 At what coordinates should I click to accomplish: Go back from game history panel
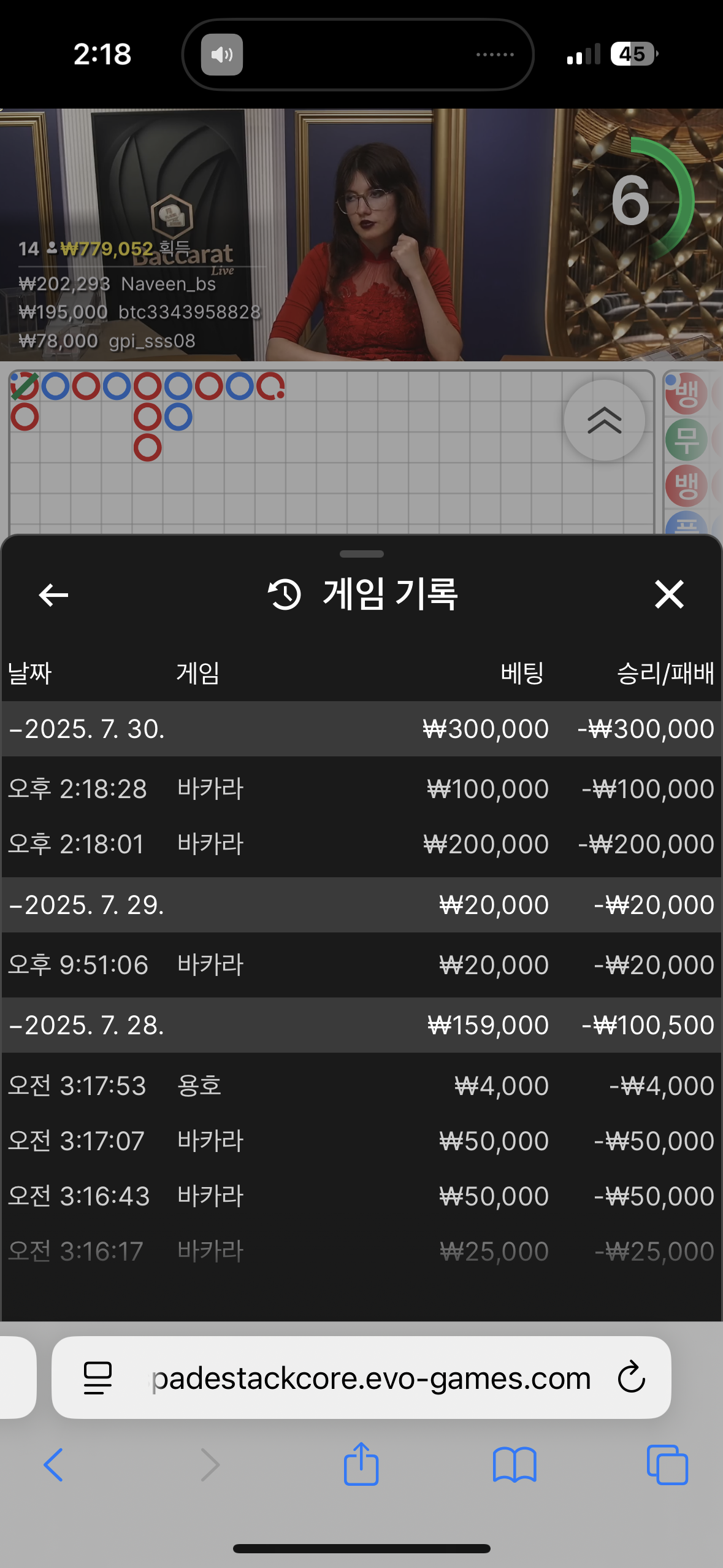53,594
